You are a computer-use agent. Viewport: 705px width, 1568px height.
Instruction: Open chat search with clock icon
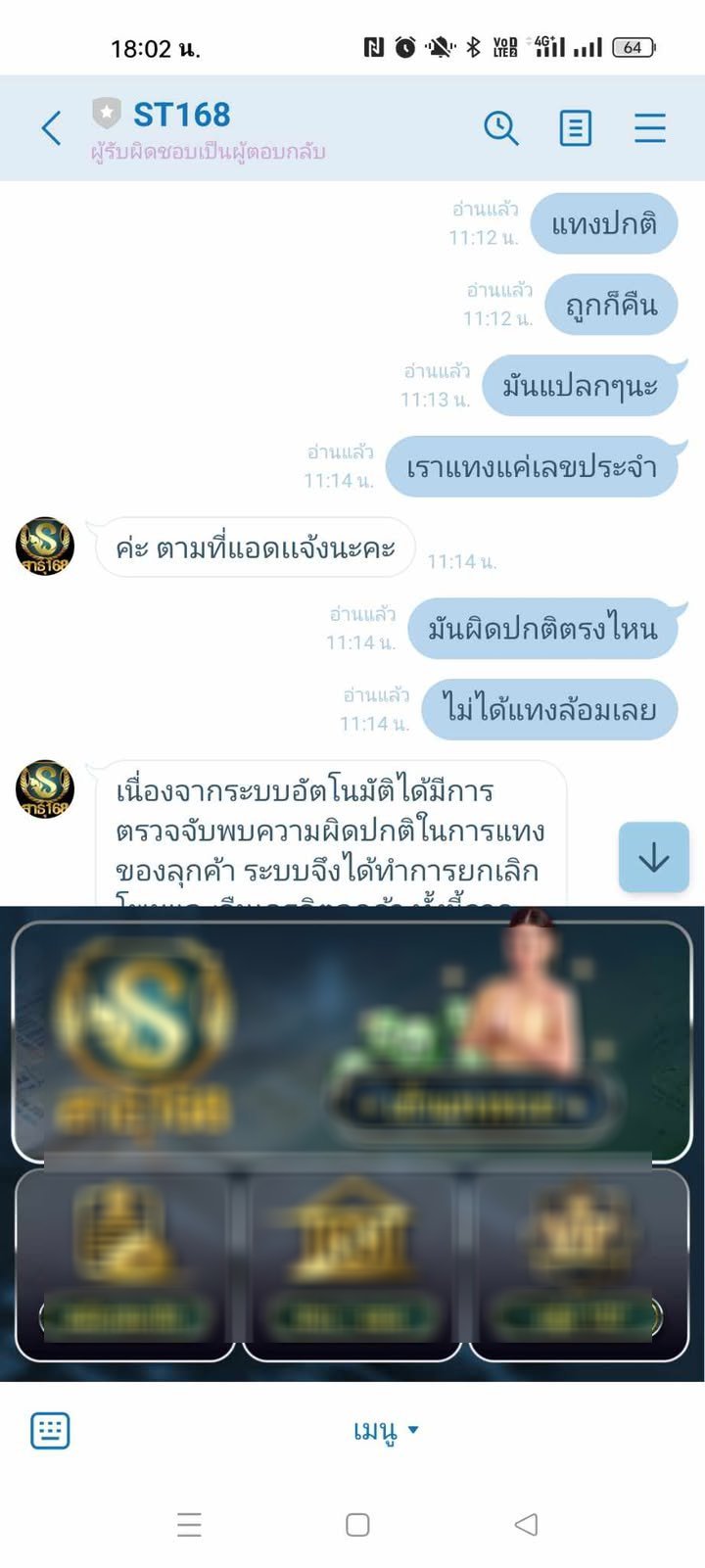pyautogui.click(x=500, y=128)
